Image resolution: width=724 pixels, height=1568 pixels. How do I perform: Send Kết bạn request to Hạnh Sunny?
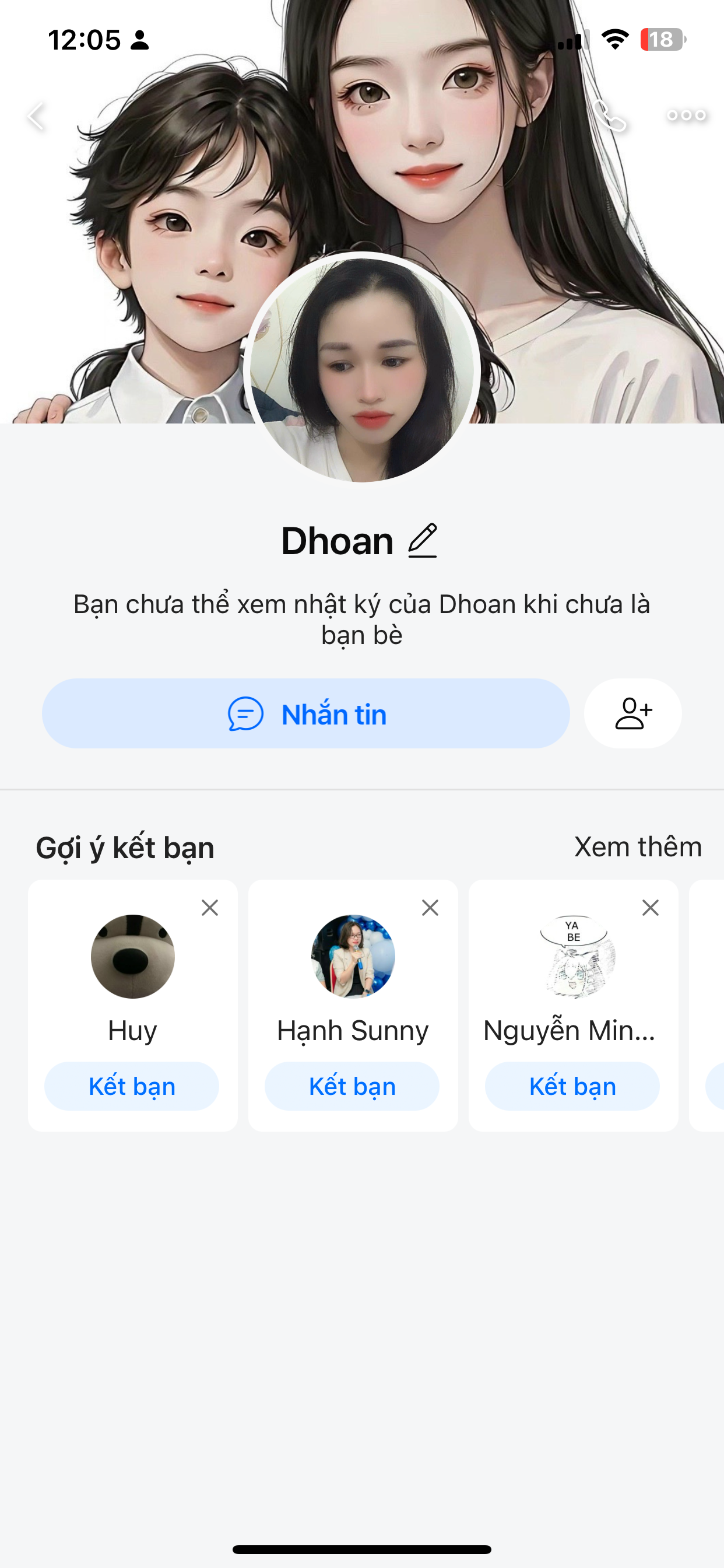352,1086
